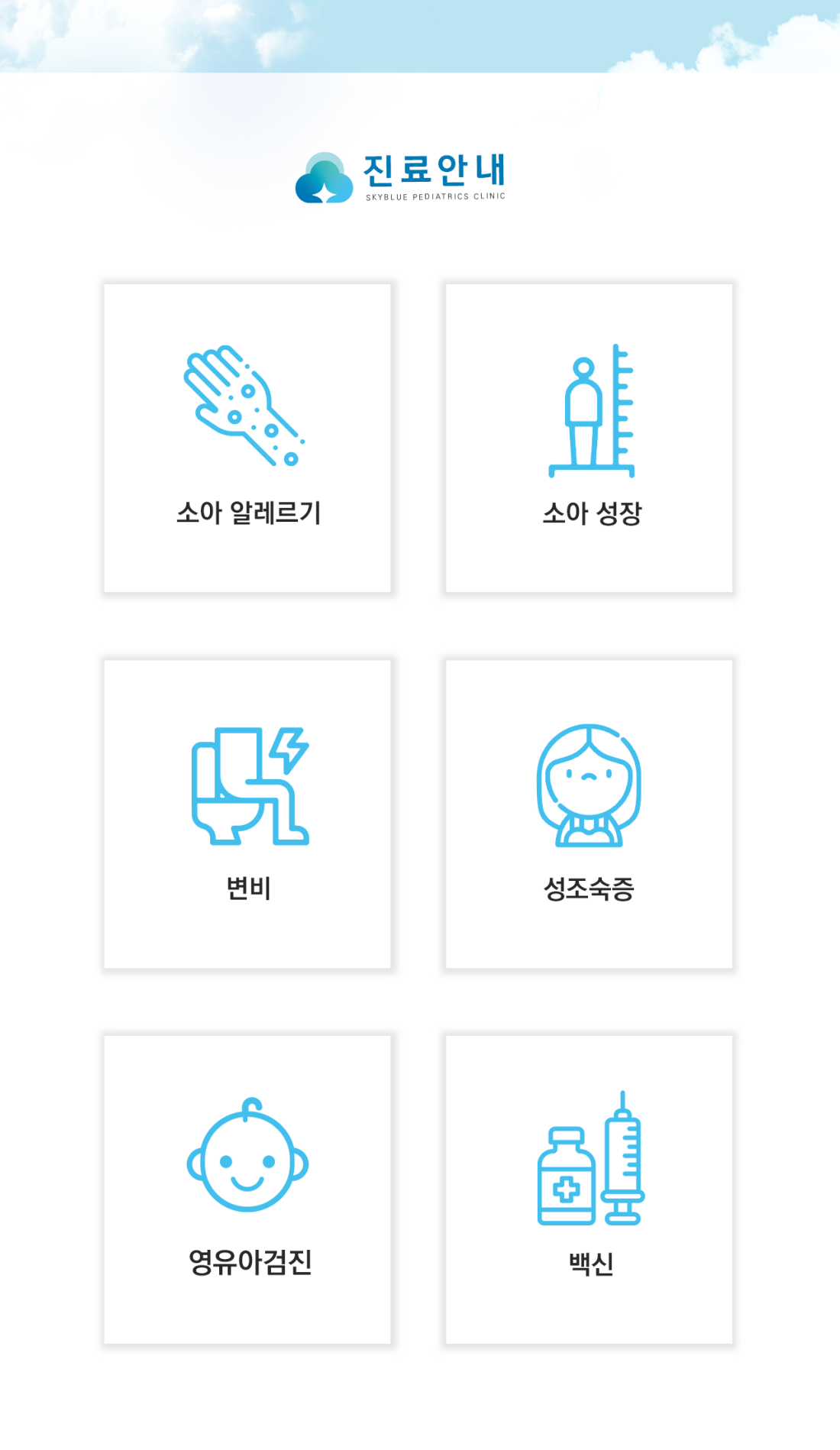Select the 소아 성장 card
Image resolution: width=840 pixels, height=1450 pixels.
click(x=589, y=438)
